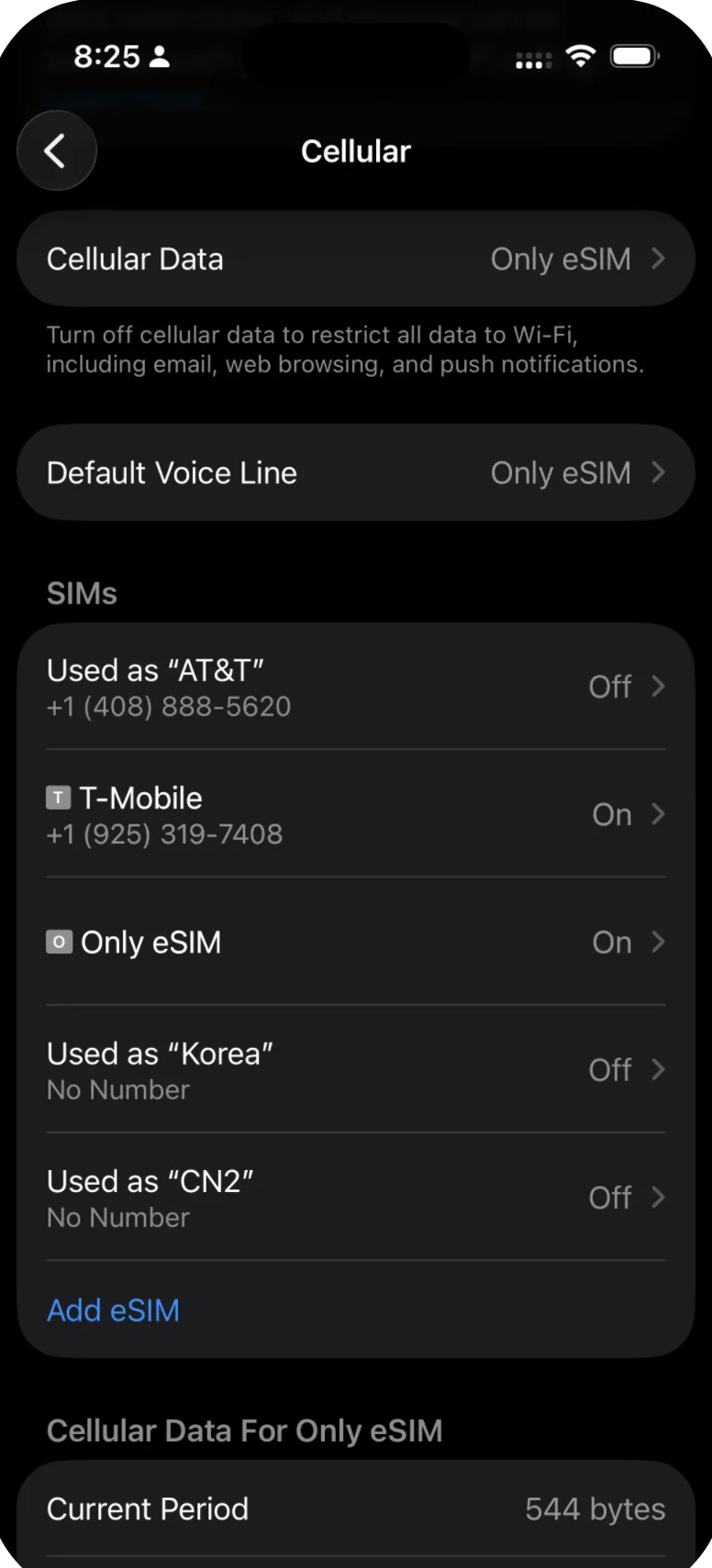The width and height of the screenshot is (712, 1568).
Task: Open Default Voice Line options
Action: click(x=356, y=472)
